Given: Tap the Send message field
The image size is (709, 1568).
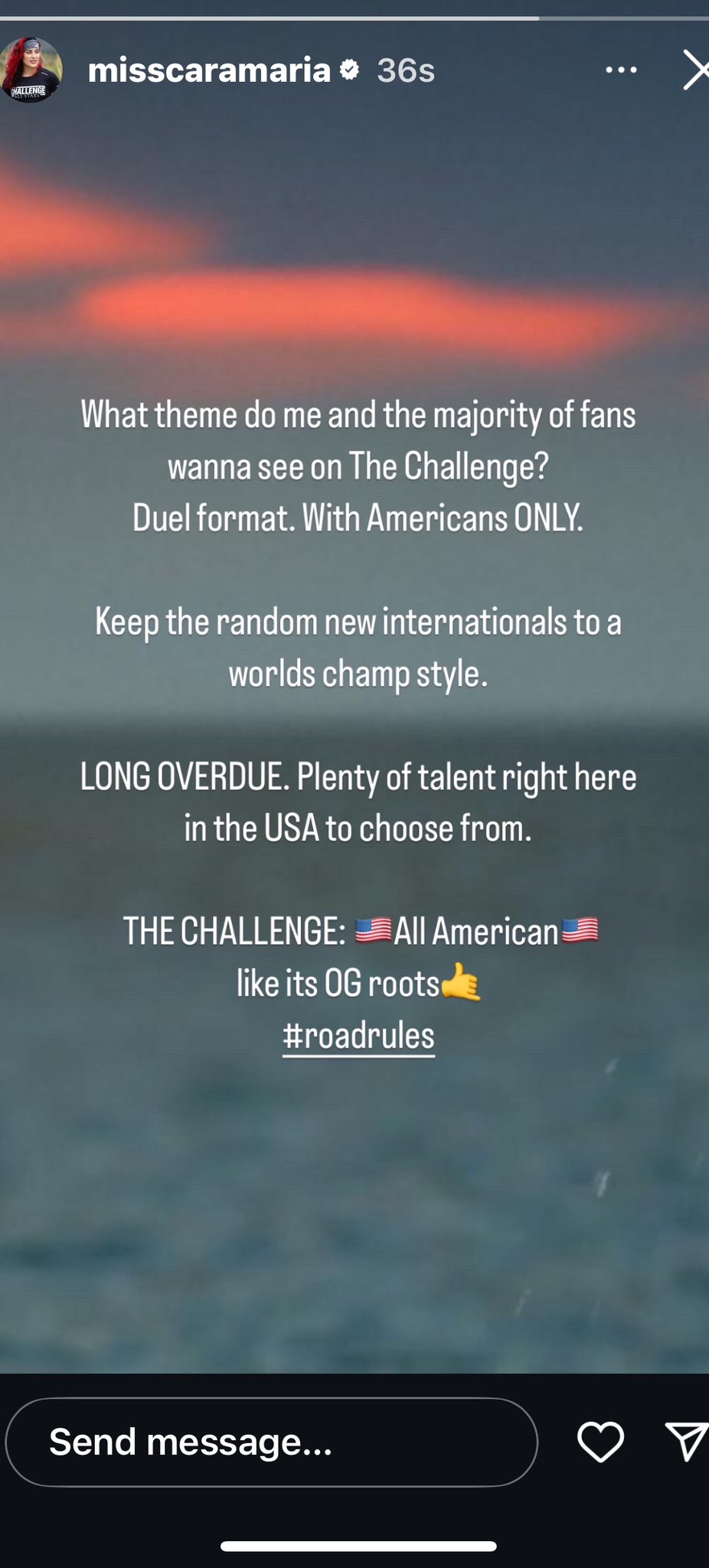Looking at the screenshot, I should click(x=272, y=1442).
